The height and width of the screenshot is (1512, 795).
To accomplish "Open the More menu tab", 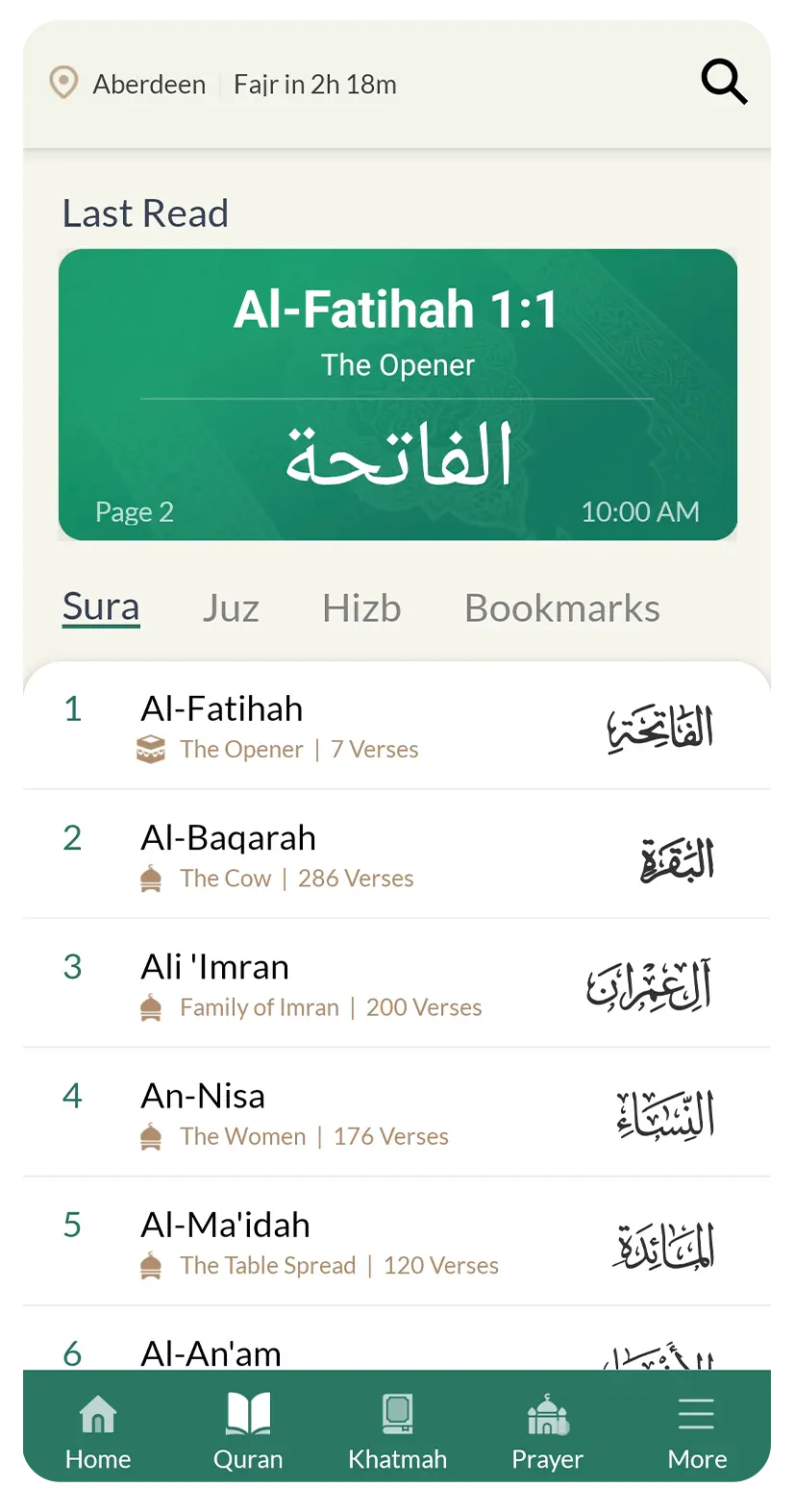I will (697, 1431).
